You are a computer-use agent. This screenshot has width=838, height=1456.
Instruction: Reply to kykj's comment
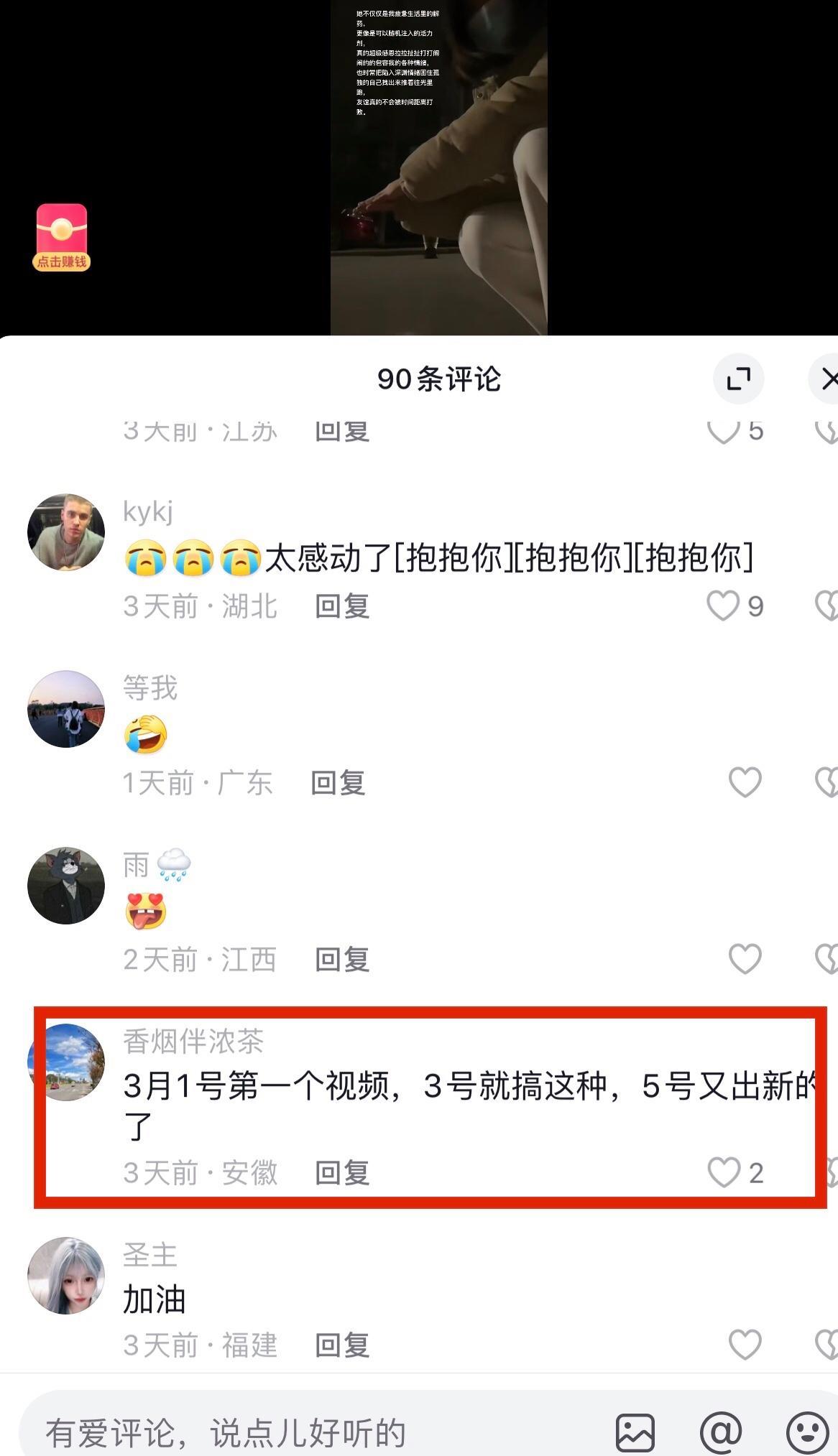pyautogui.click(x=342, y=606)
